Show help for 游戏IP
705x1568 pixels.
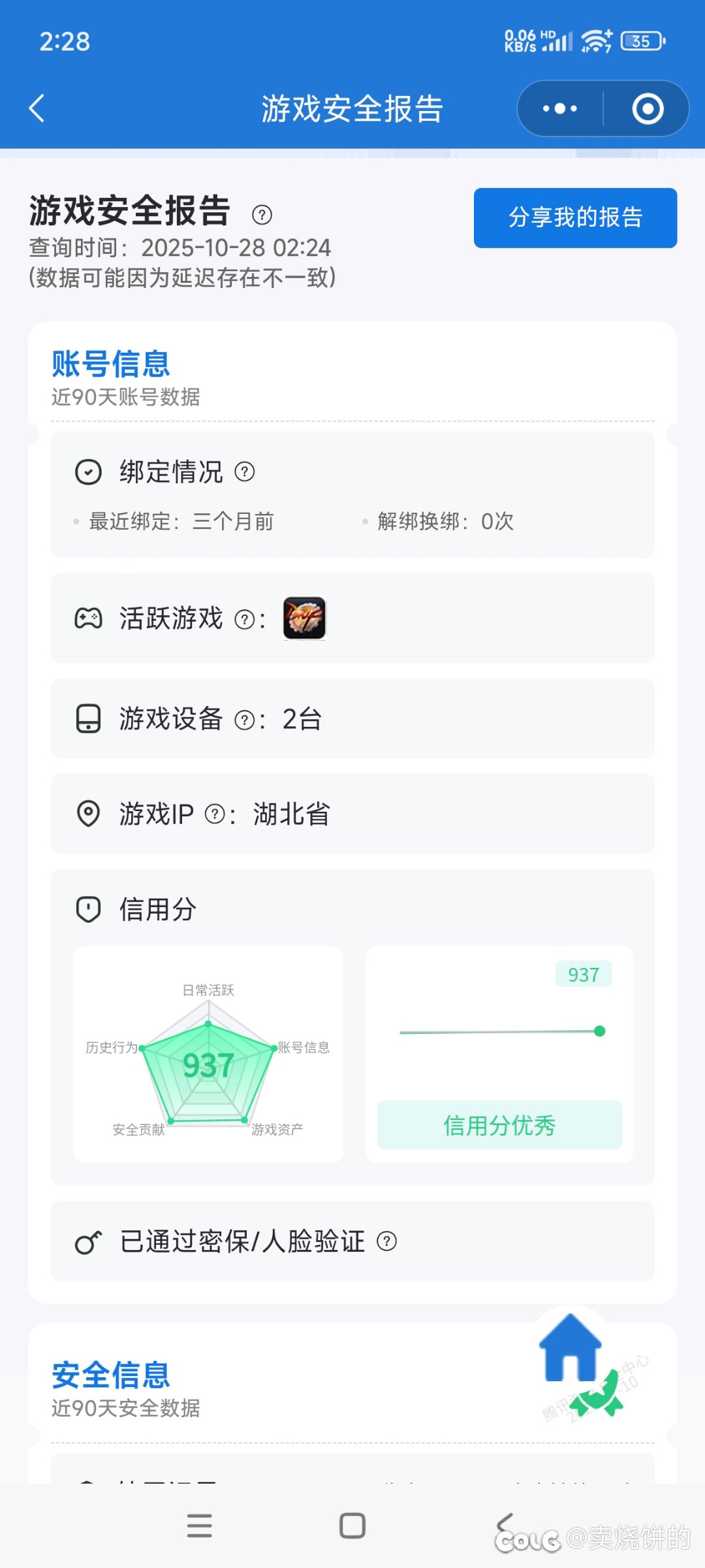[x=215, y=814]
